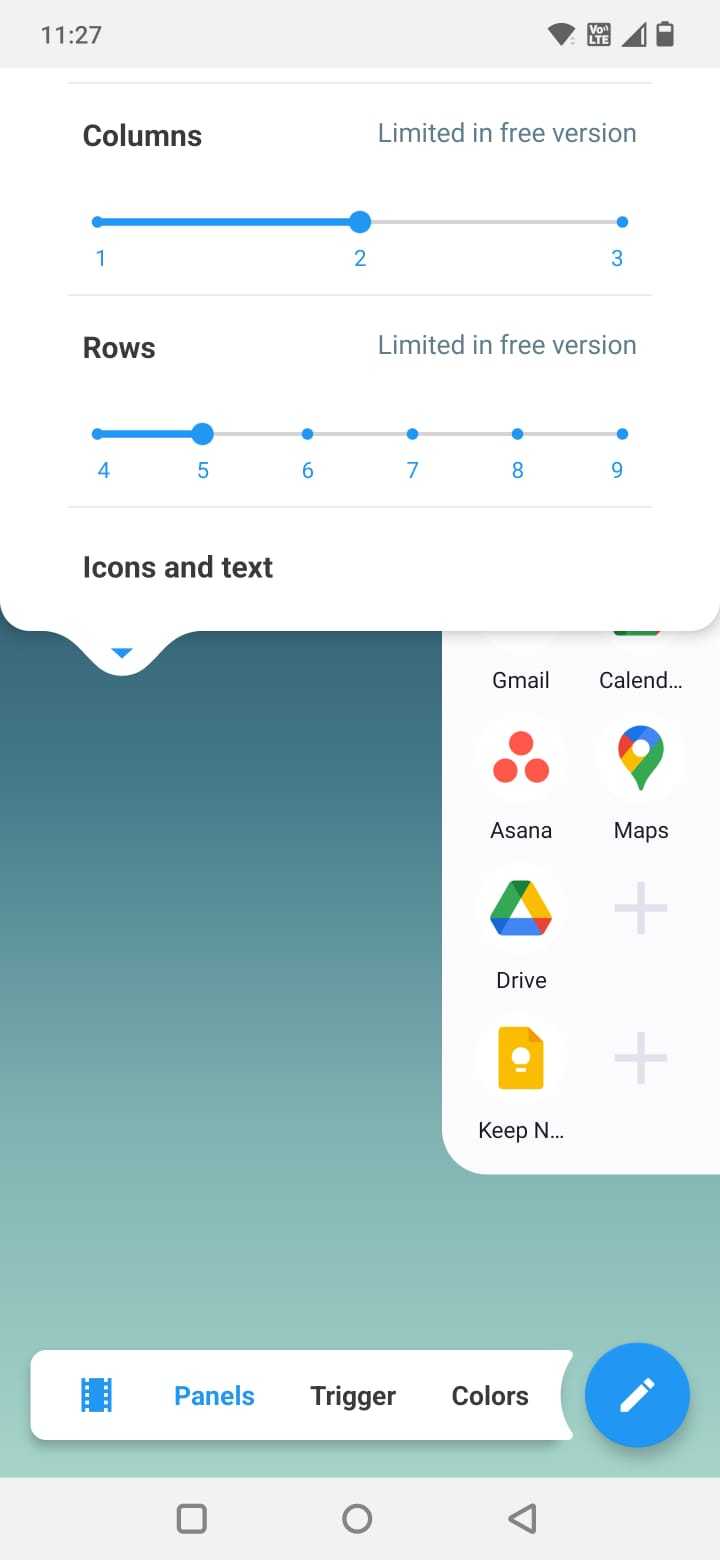This screenshot has width=720, height=1560.
Task: Set Rows slider to 9
Action: [x=622, y=434]
